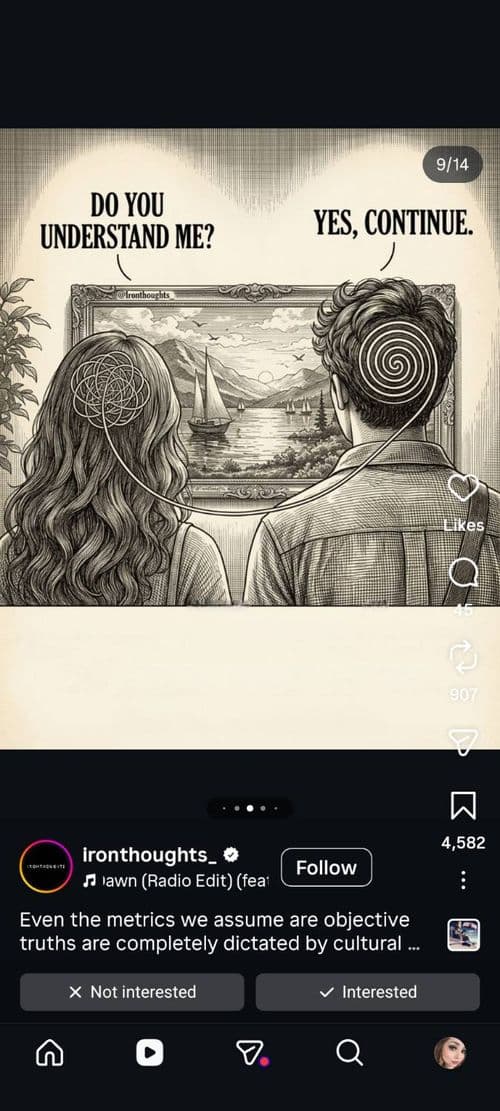Save this post with the bookmark icon

click(463, 806)
